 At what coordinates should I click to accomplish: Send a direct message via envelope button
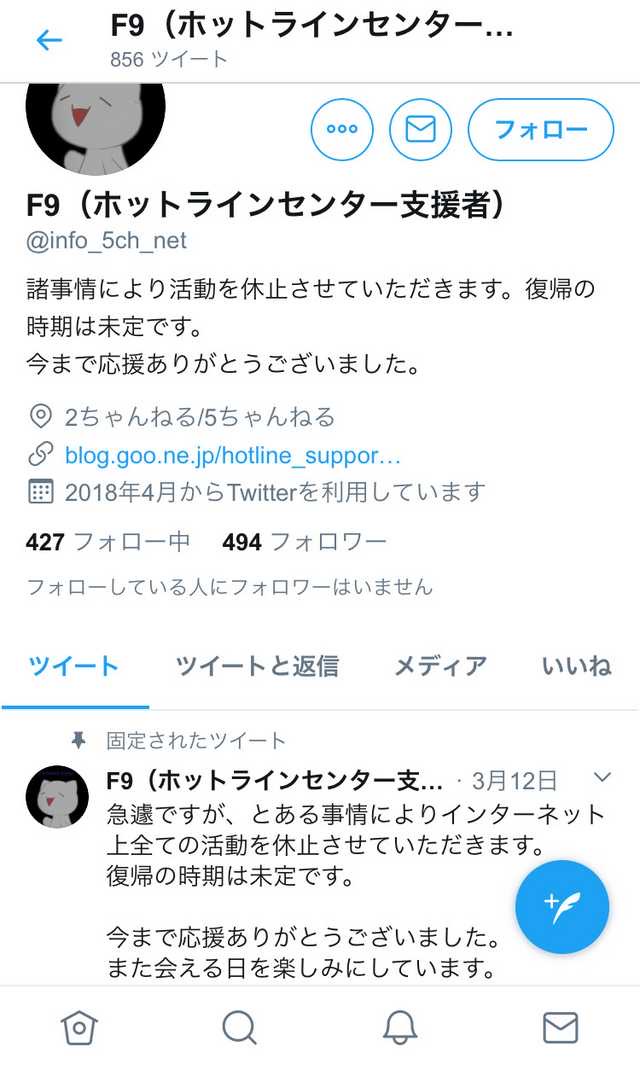420,129
